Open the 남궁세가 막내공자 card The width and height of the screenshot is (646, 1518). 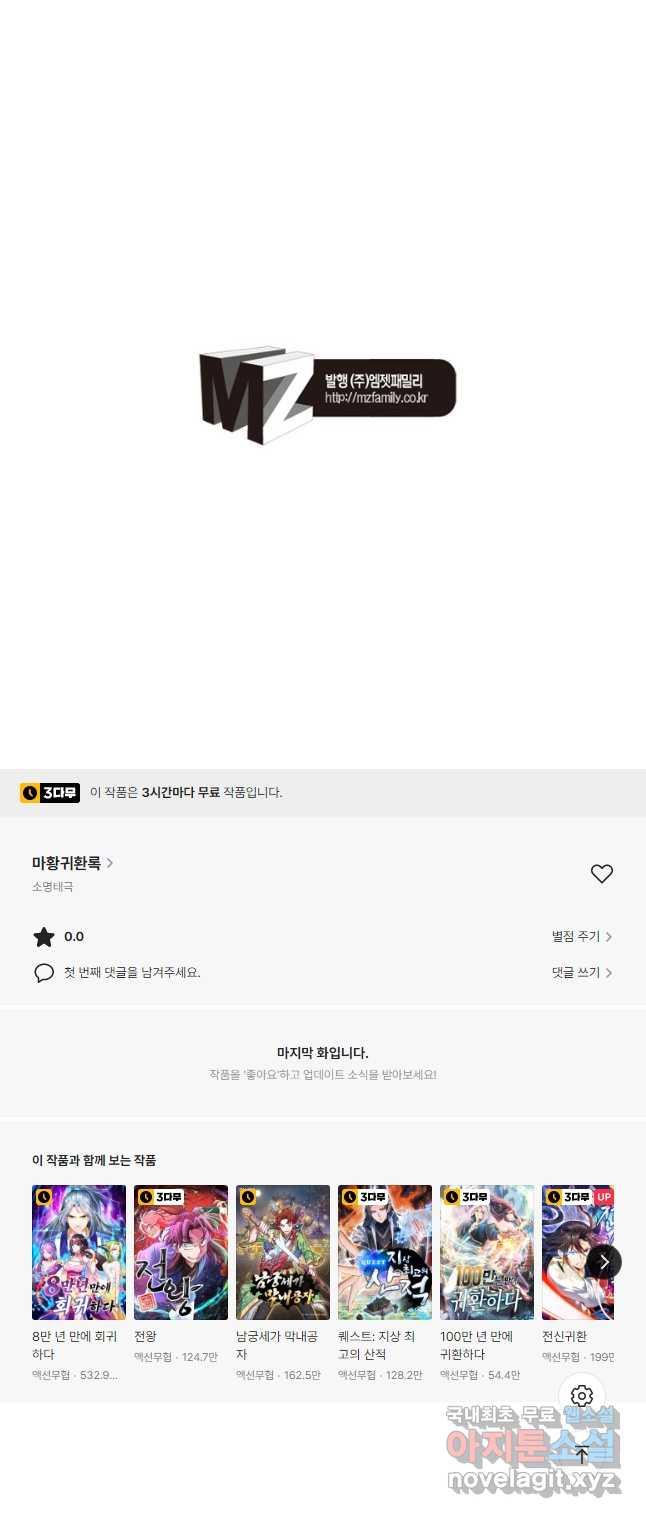pyautogui.click(x=283, y=1252)
